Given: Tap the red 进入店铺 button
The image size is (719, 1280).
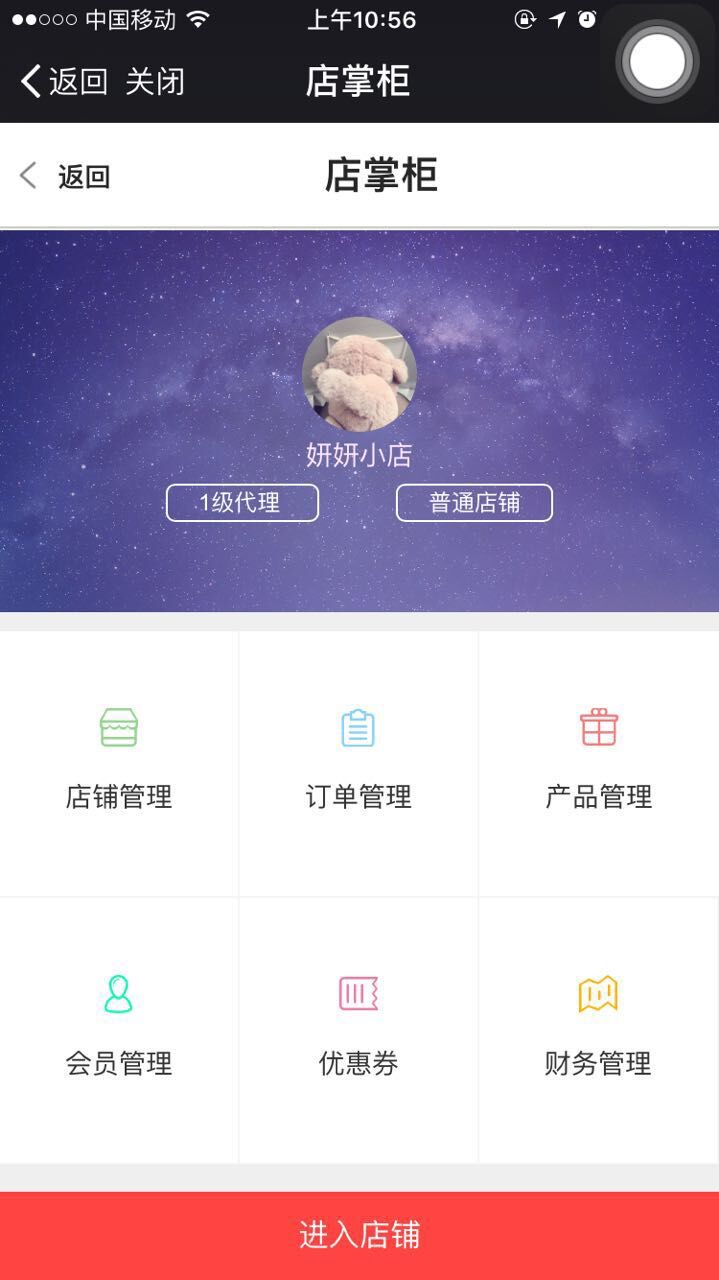Looking at the screenshot, I should (x=359, y=1235).
